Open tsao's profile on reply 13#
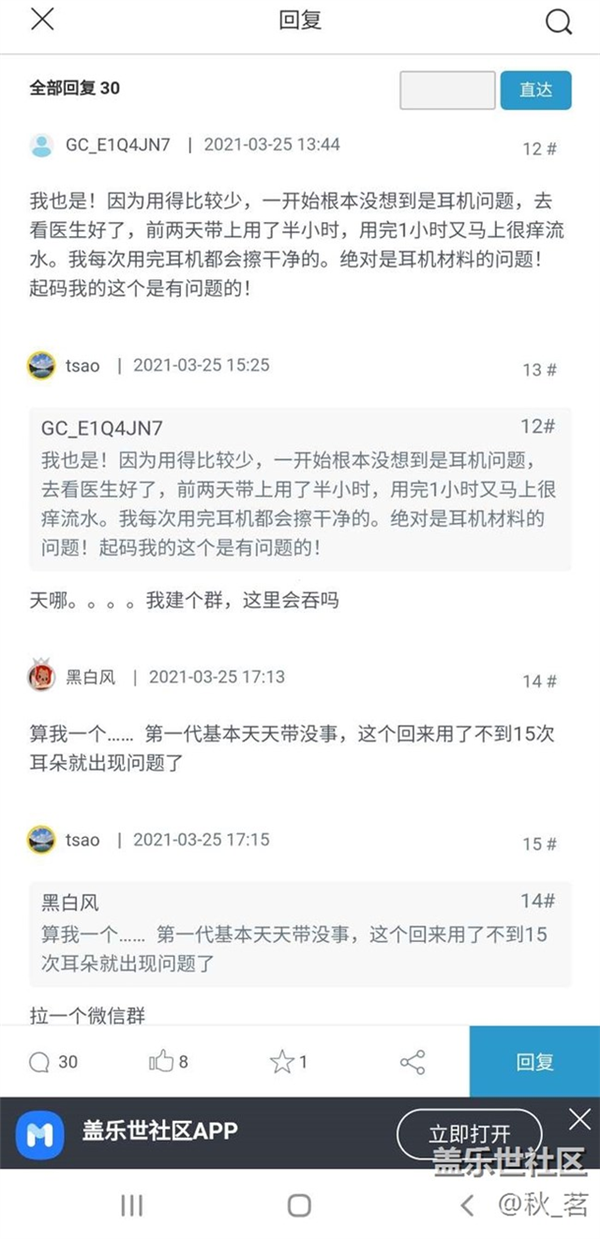 tap(42, 365)
